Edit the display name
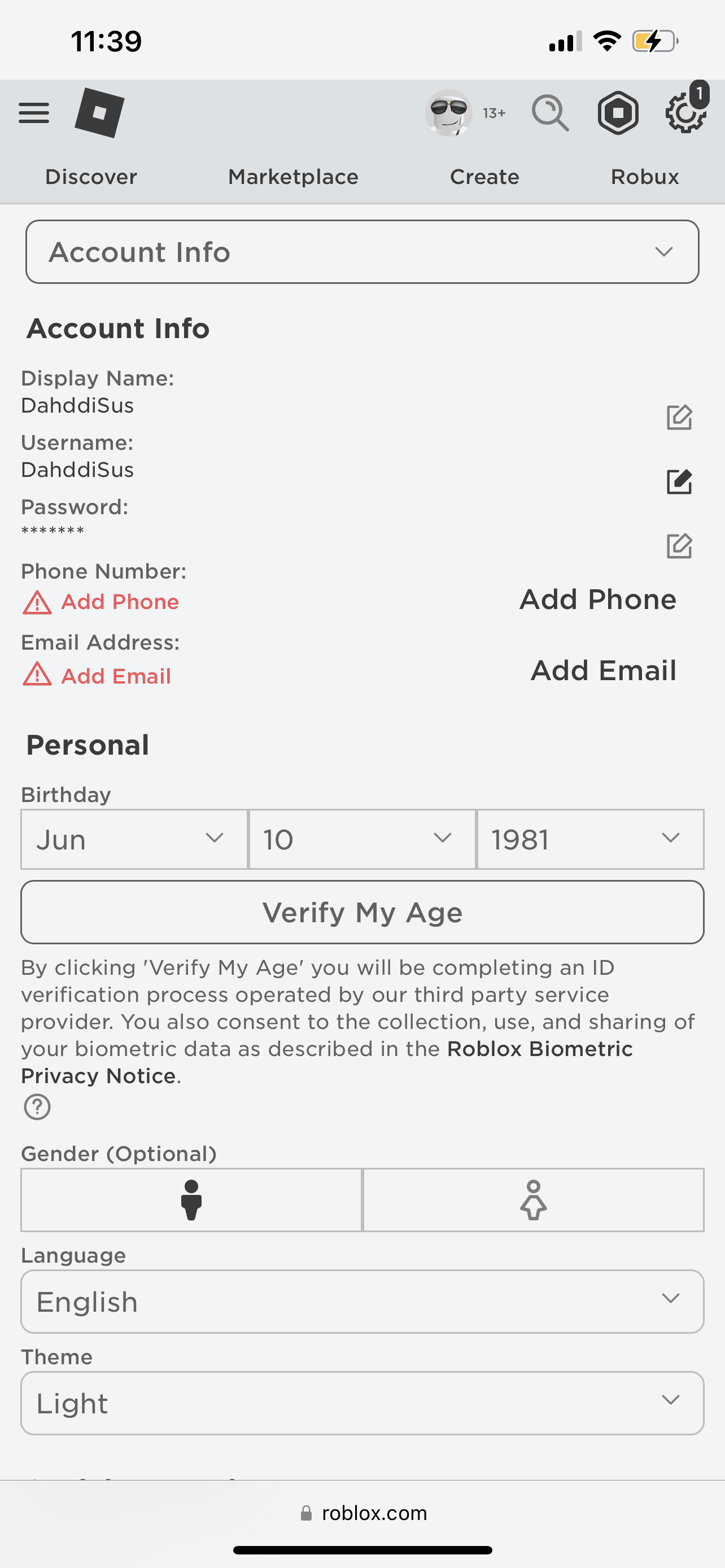This screenshot has height=1568, width=725. click(679, 418)
